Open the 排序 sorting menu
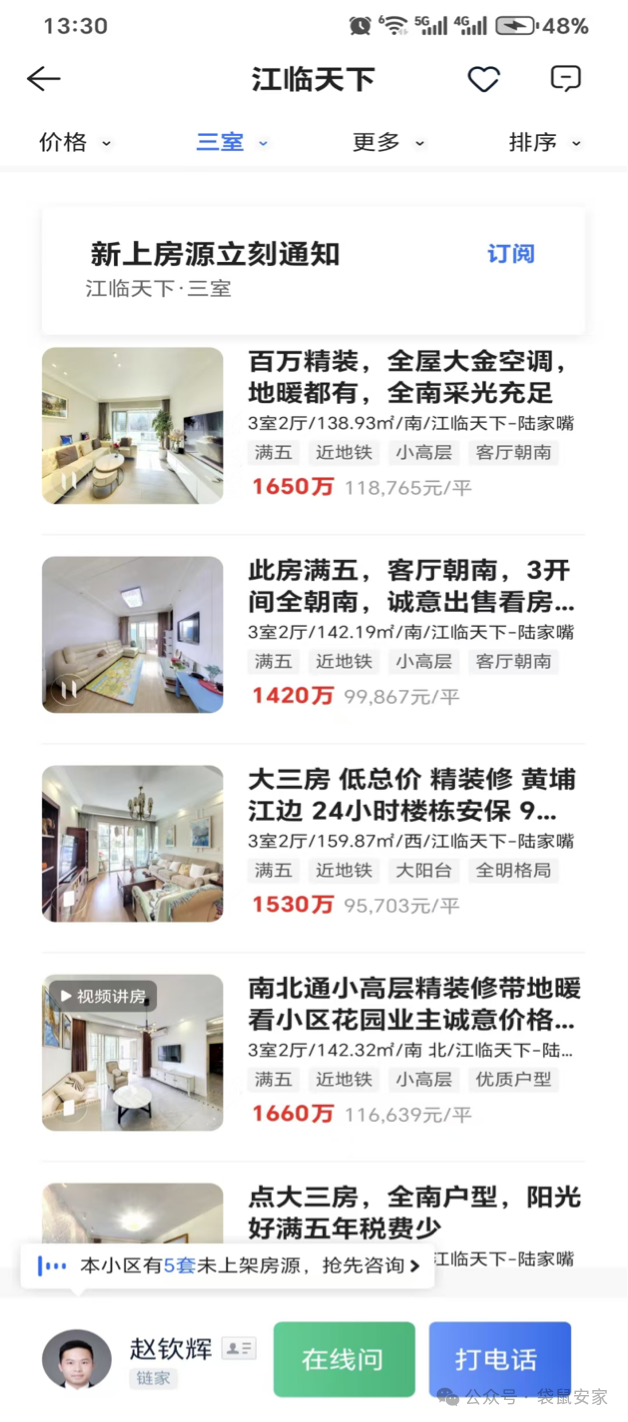The height and width of the screenshot is (1422, 628). click(544, 143)
